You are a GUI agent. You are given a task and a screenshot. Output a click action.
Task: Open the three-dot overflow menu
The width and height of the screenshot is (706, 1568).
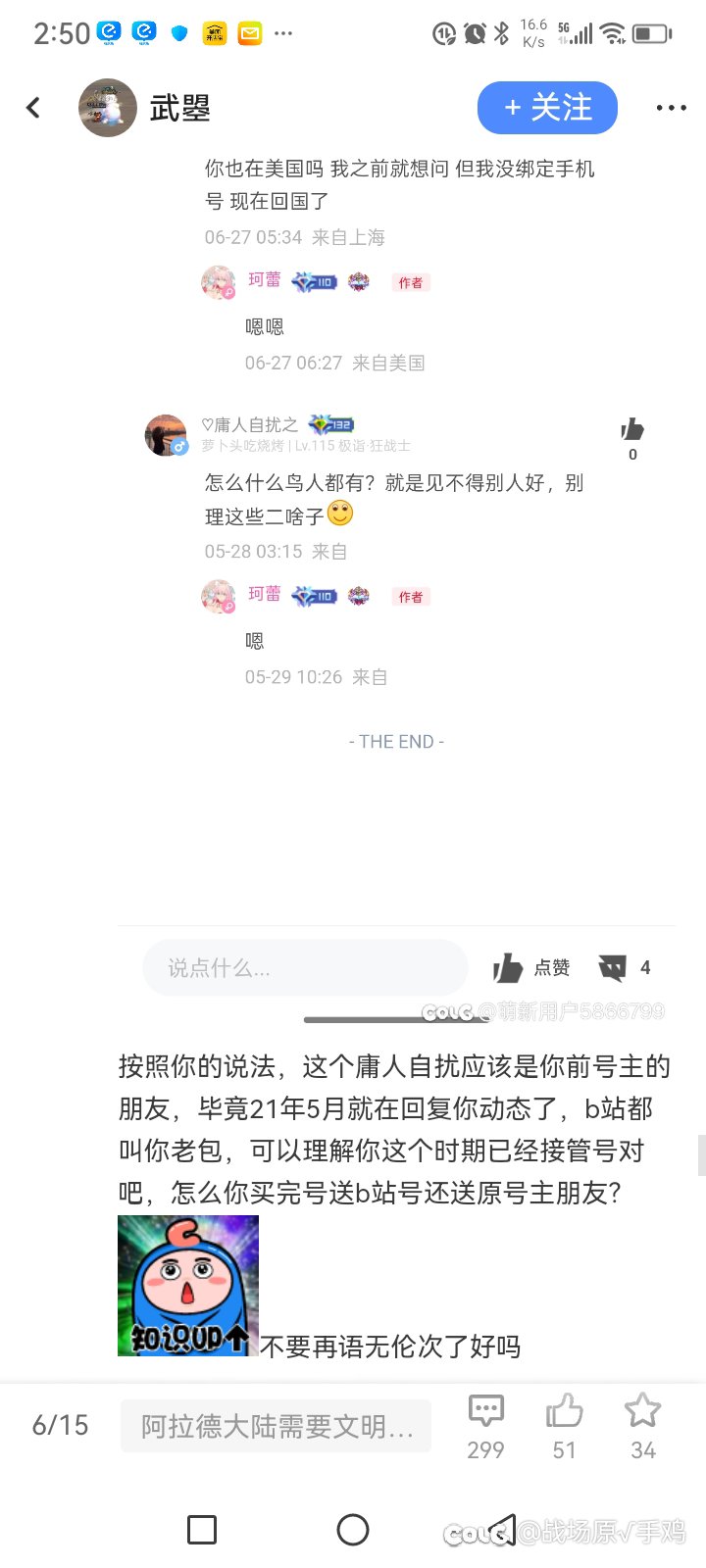[x=672, y=108]
